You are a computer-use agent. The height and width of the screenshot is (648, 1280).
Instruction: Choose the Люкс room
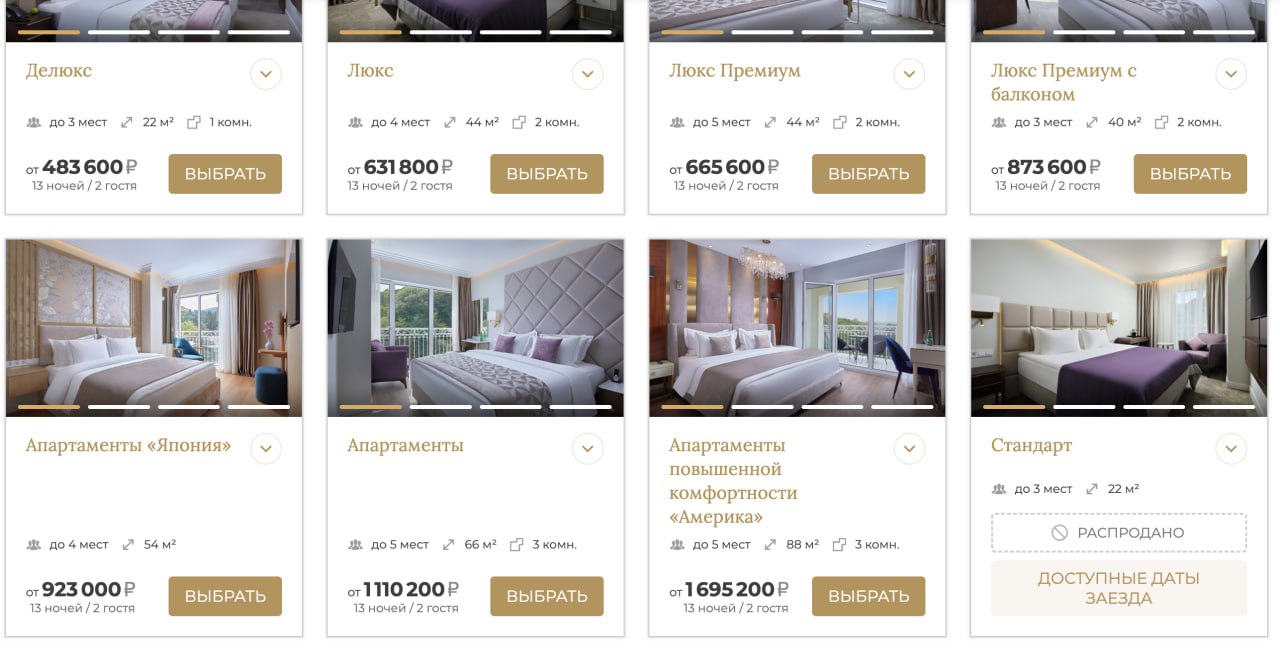tap(547, 174)
